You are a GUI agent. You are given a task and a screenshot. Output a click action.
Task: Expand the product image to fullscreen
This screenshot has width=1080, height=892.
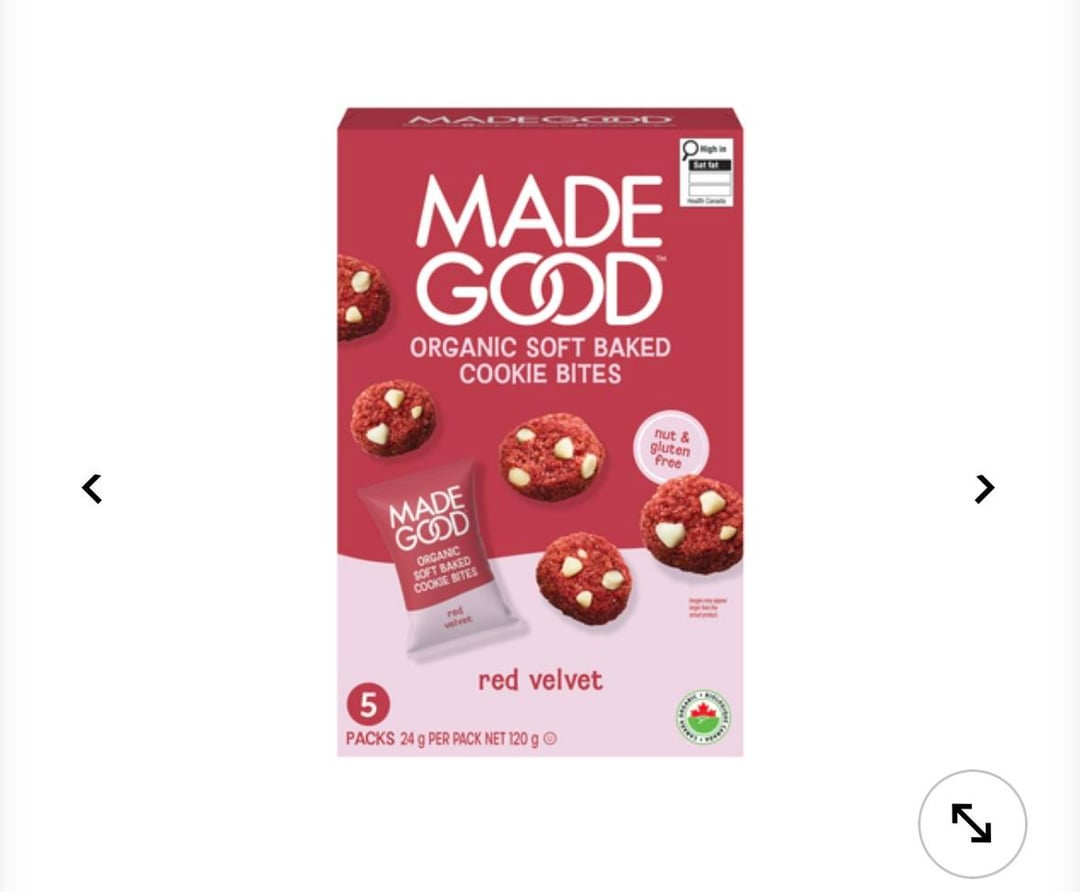pos(972,824)
